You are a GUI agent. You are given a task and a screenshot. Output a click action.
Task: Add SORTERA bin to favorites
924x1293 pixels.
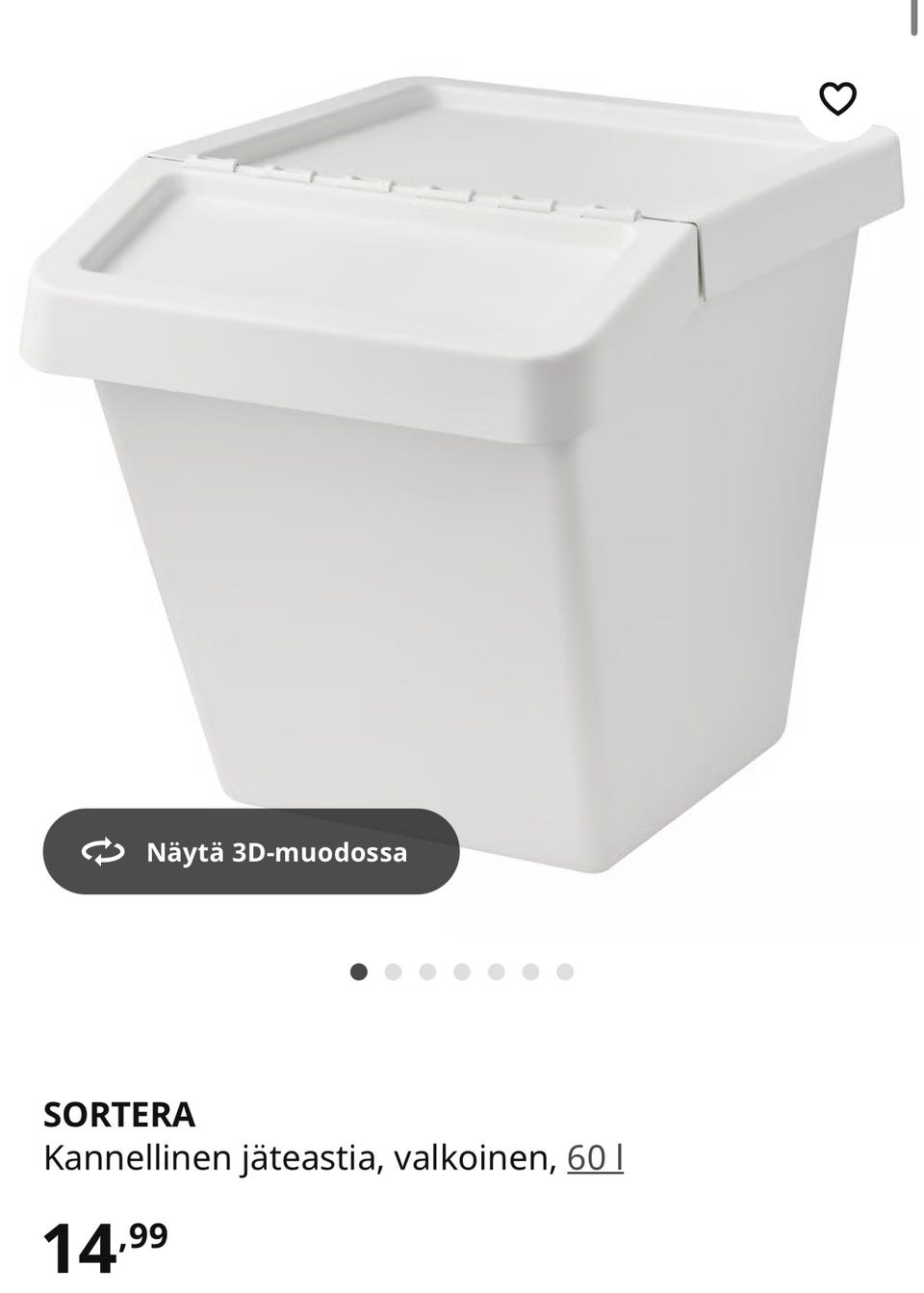836,97
